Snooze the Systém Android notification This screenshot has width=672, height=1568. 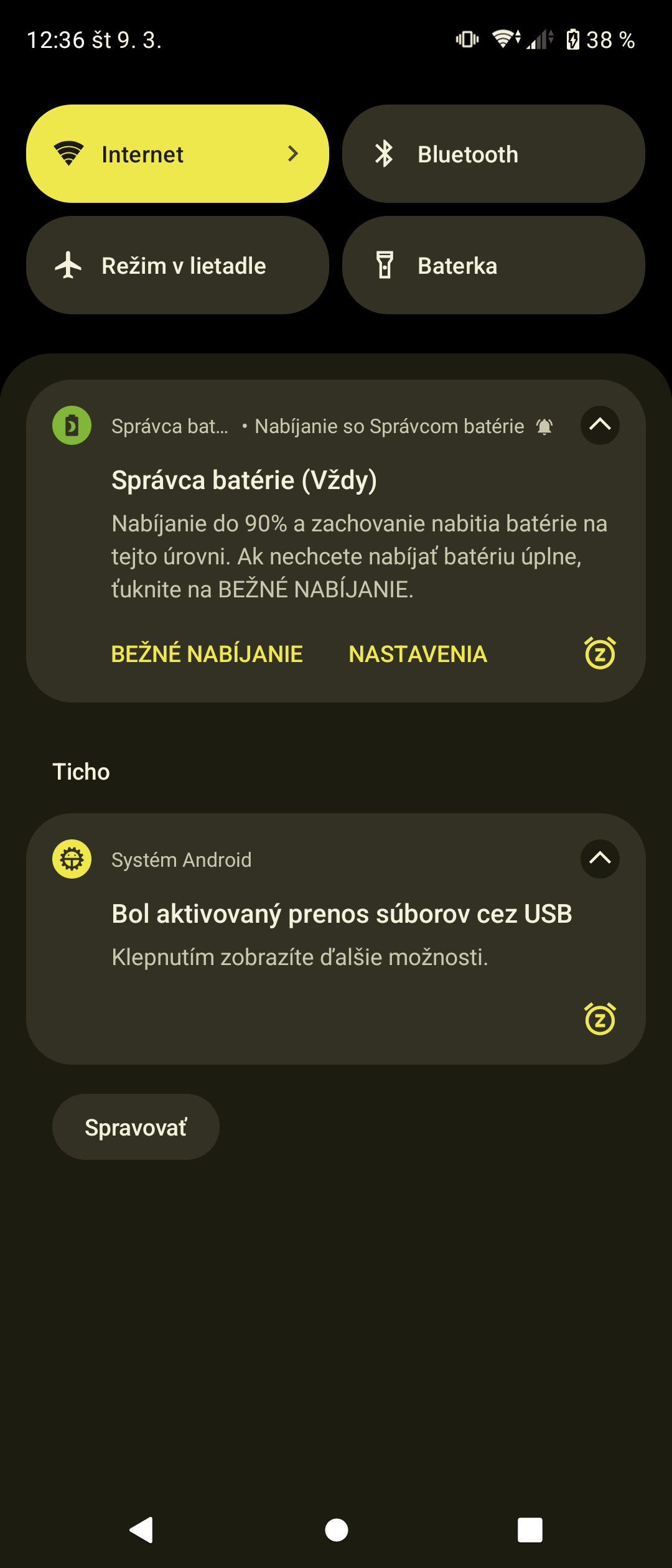tap(600, 1019)
